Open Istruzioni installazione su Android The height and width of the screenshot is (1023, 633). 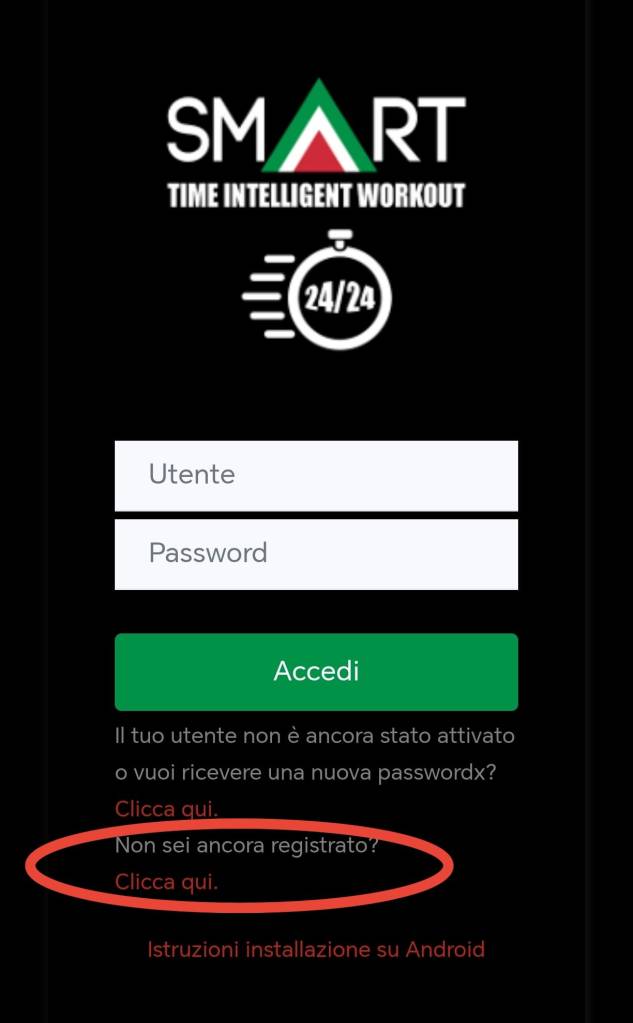point(316,949)
